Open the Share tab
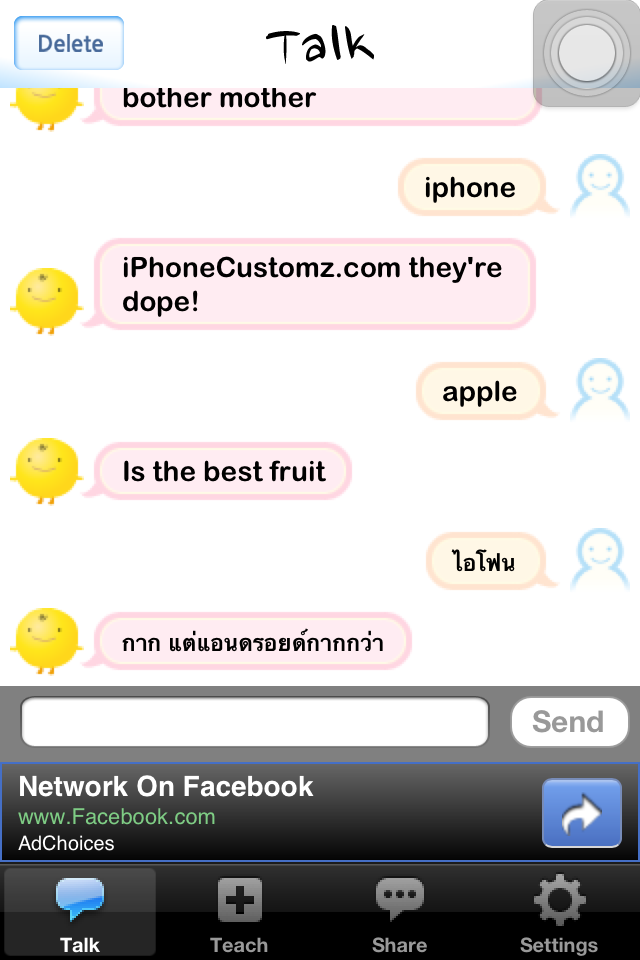 pyautogui.click(x=399, y=913)
